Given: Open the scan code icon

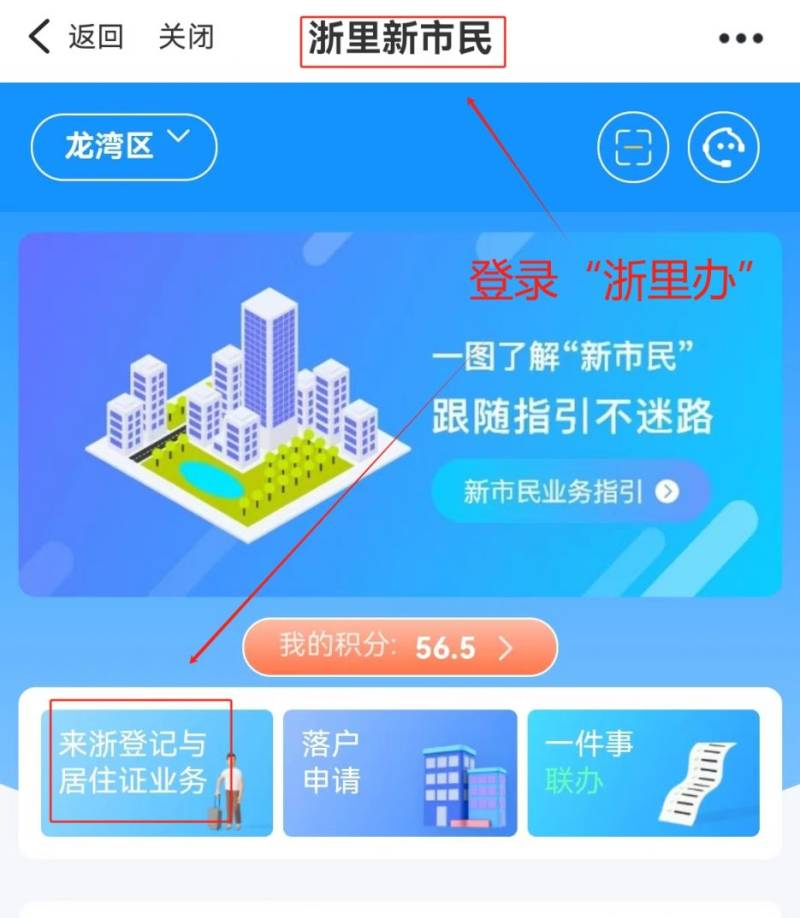Looking at the screenshot, I should click(632, 149).
